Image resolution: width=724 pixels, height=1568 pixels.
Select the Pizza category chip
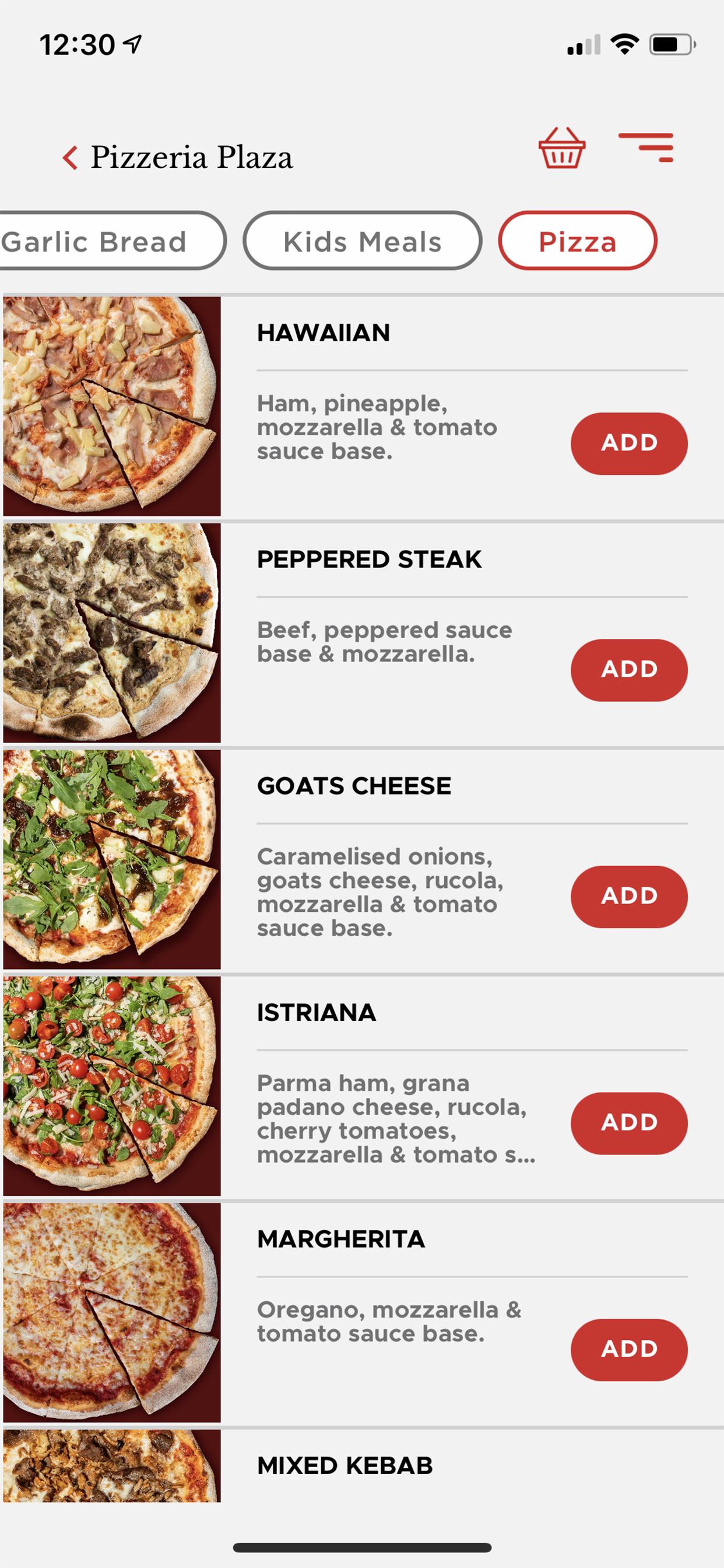tap(577, 240)
